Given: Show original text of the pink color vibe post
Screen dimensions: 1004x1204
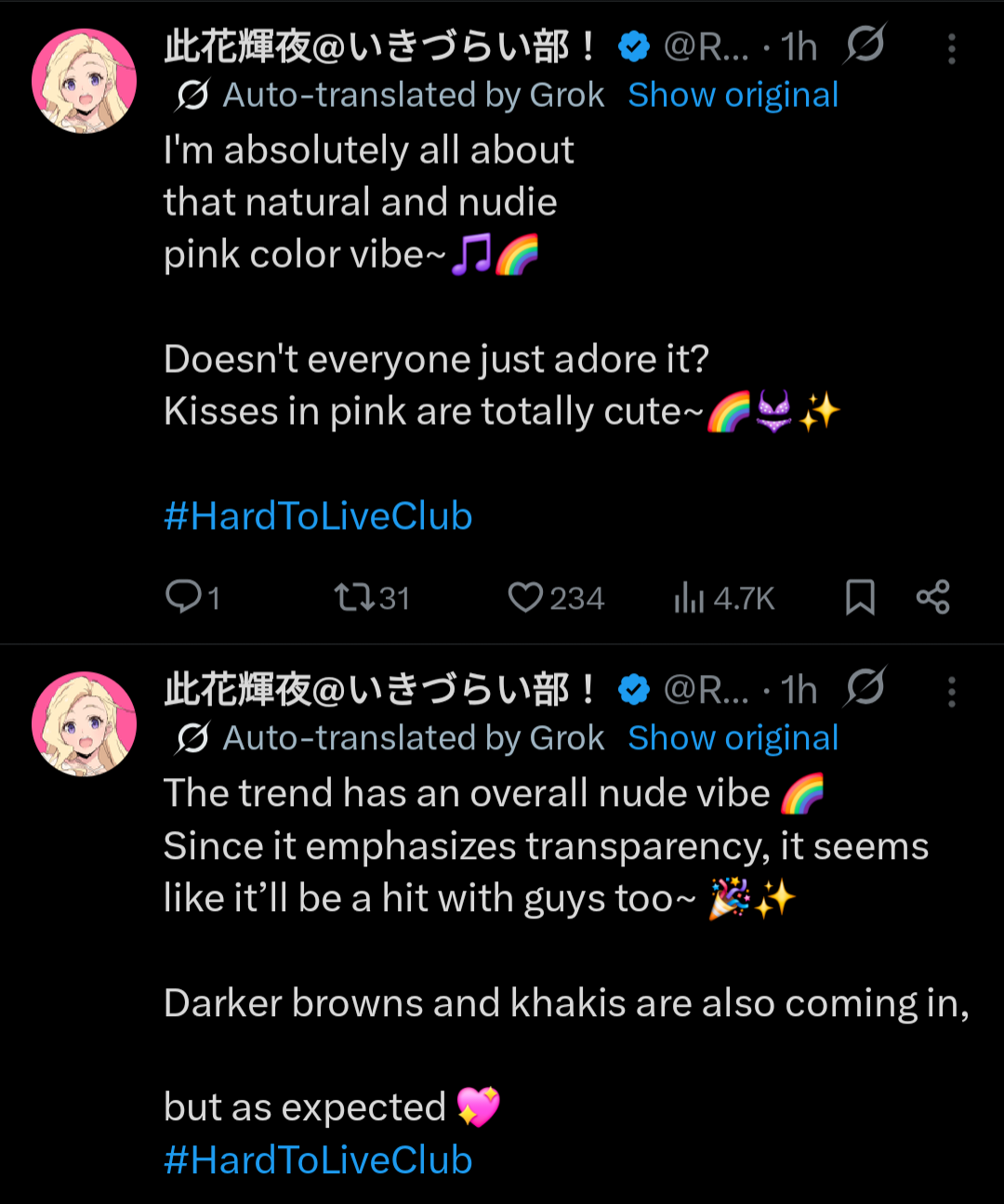Looking at the screenshot, I should tap(733, 95).
